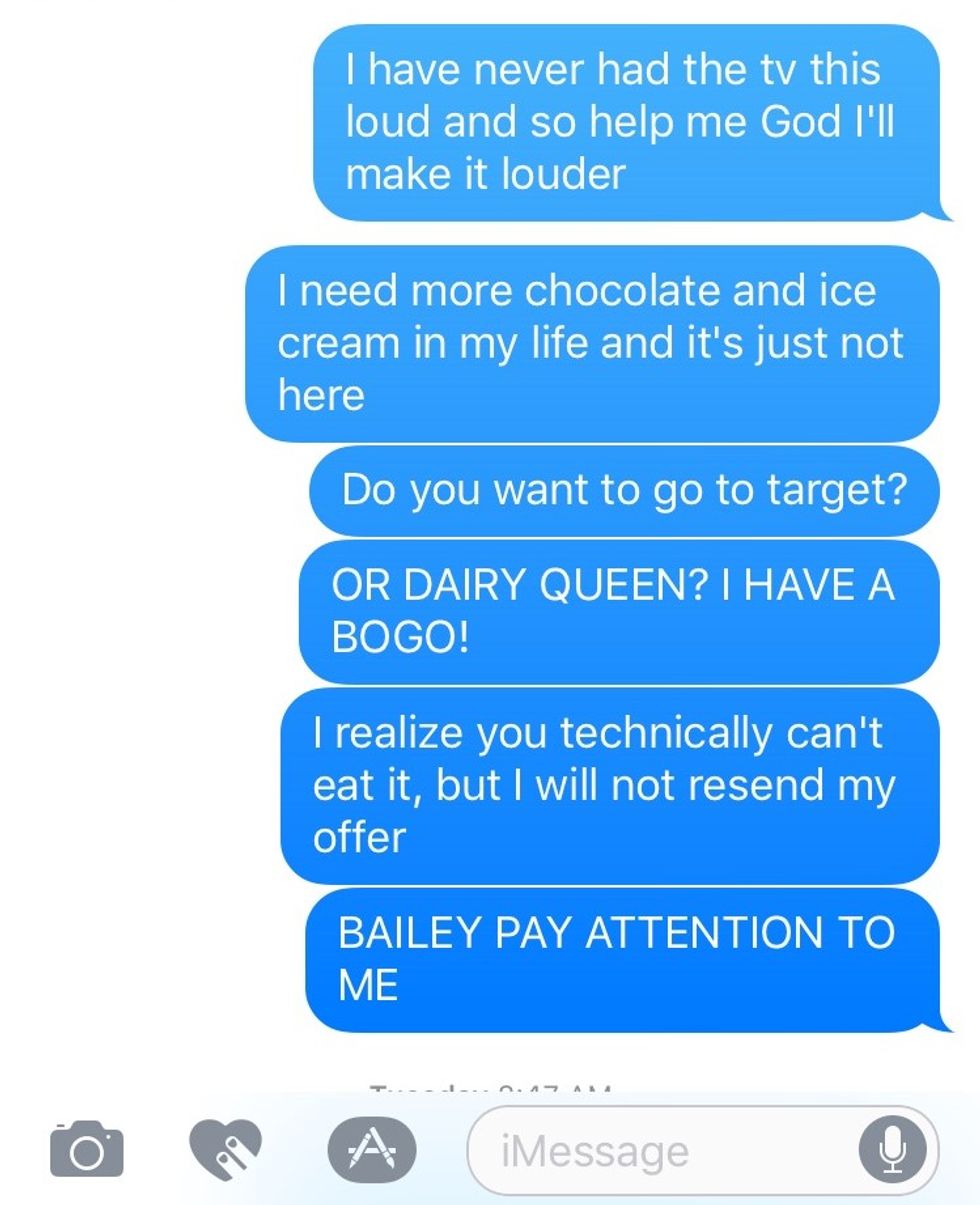Open the iMessage App Store apps
The image size is (980, 1205).
(x=371, y=1151)
